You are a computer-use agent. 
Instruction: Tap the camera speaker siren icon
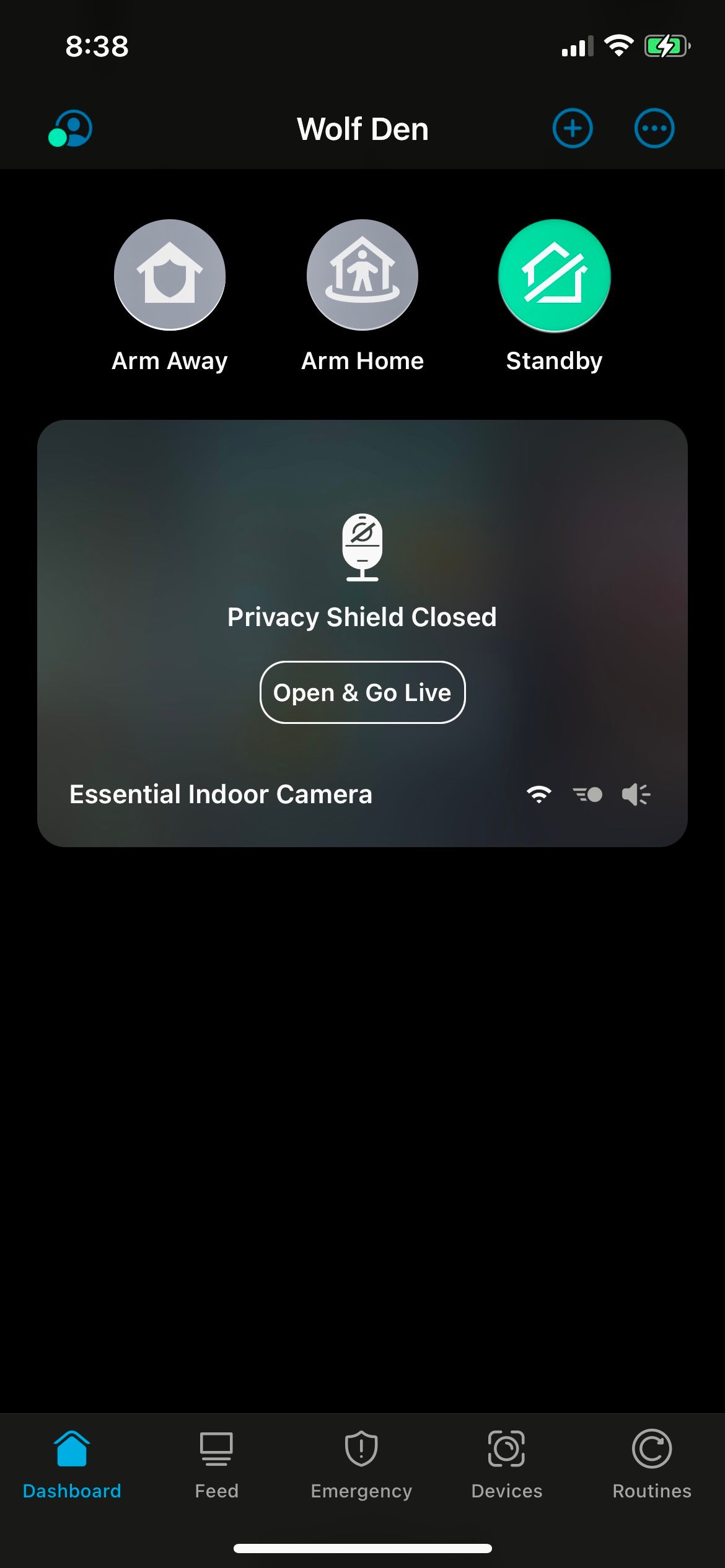636,795
